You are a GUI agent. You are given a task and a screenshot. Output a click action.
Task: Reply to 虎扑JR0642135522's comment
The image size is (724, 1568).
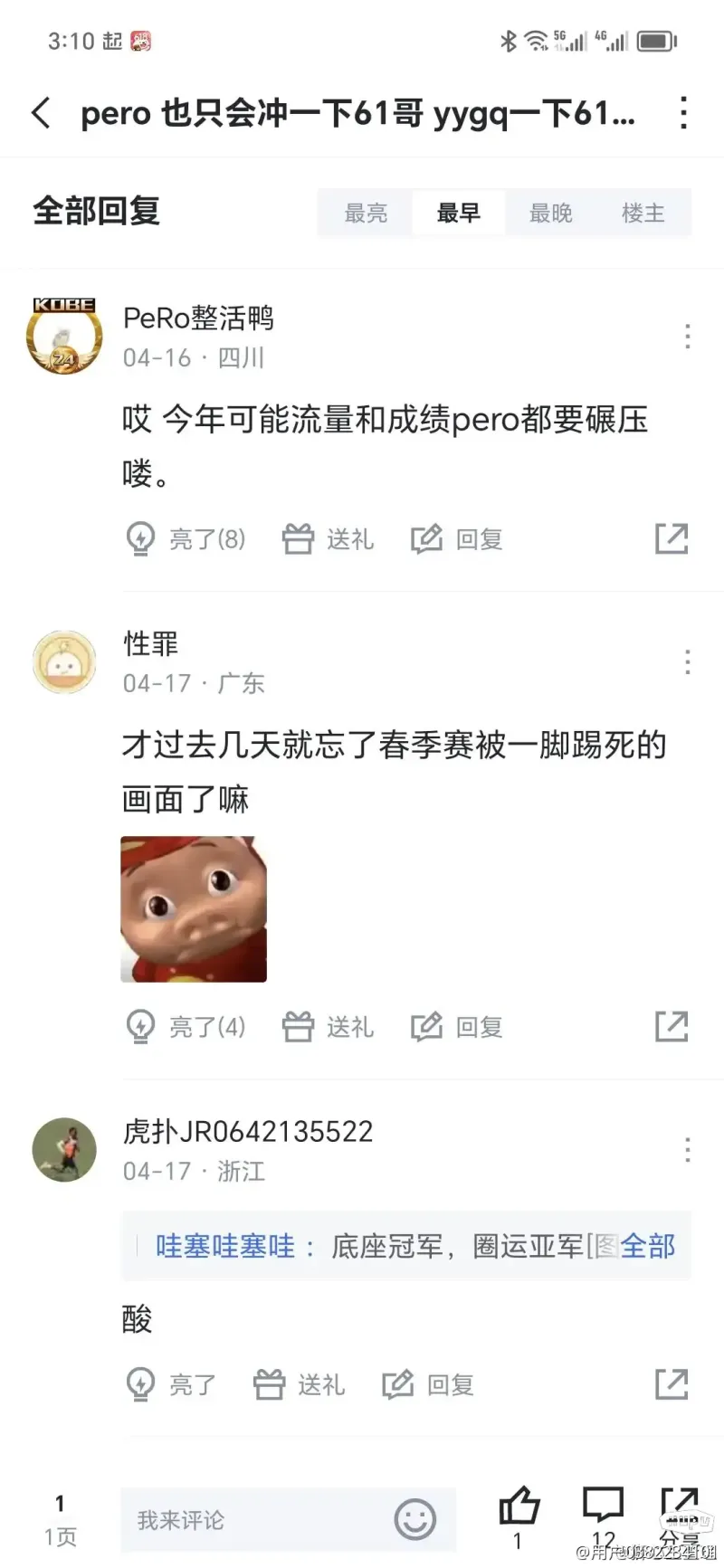pos(428,1384)
